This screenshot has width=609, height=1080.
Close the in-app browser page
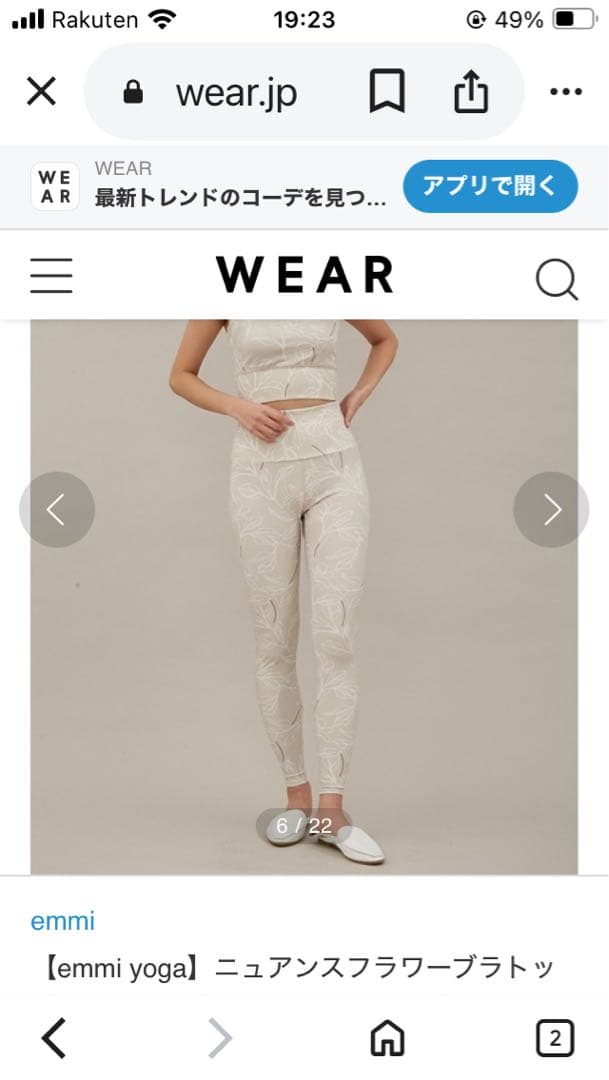[41, 92]
